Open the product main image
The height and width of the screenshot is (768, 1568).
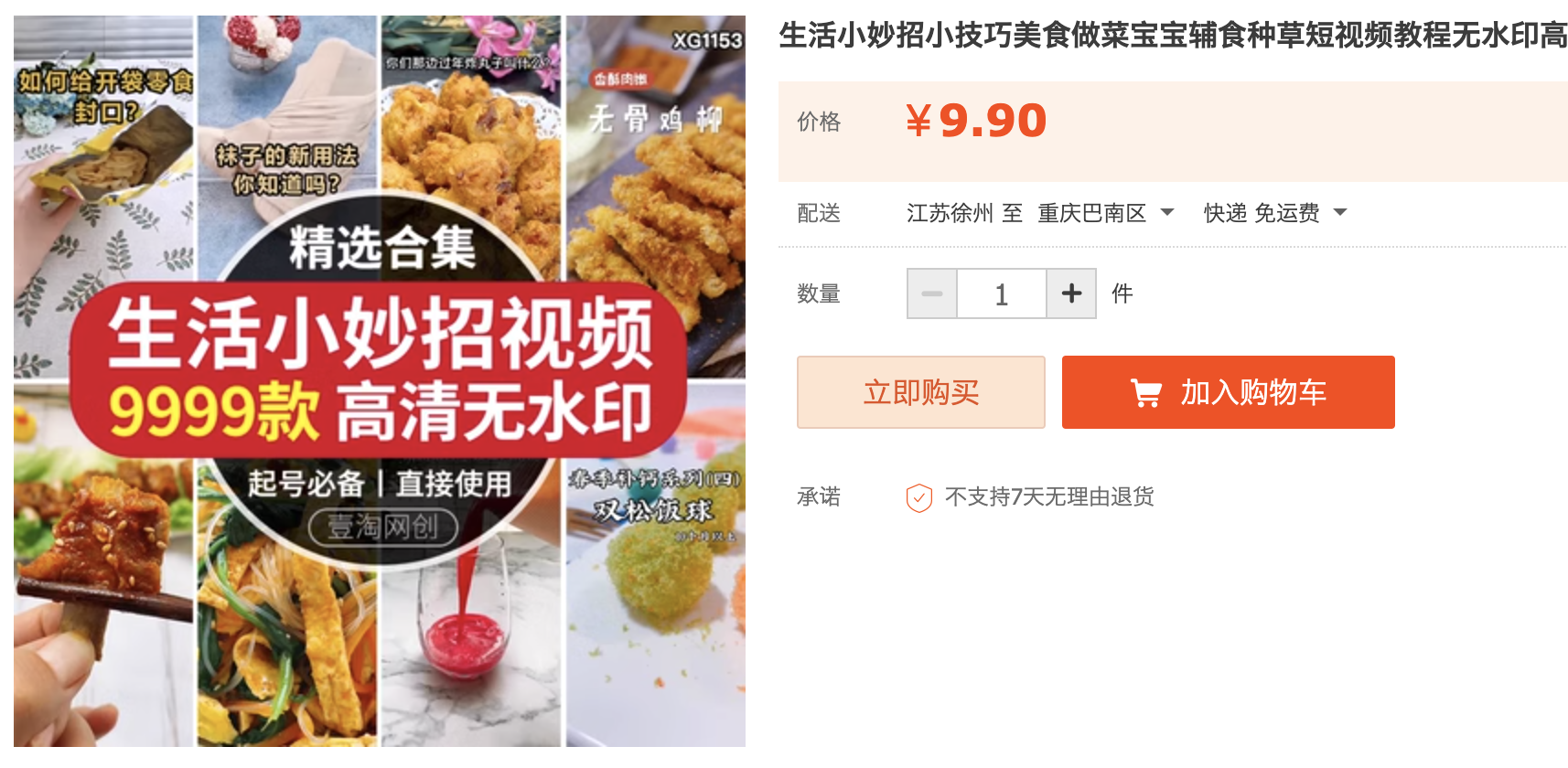coord(380,381)
